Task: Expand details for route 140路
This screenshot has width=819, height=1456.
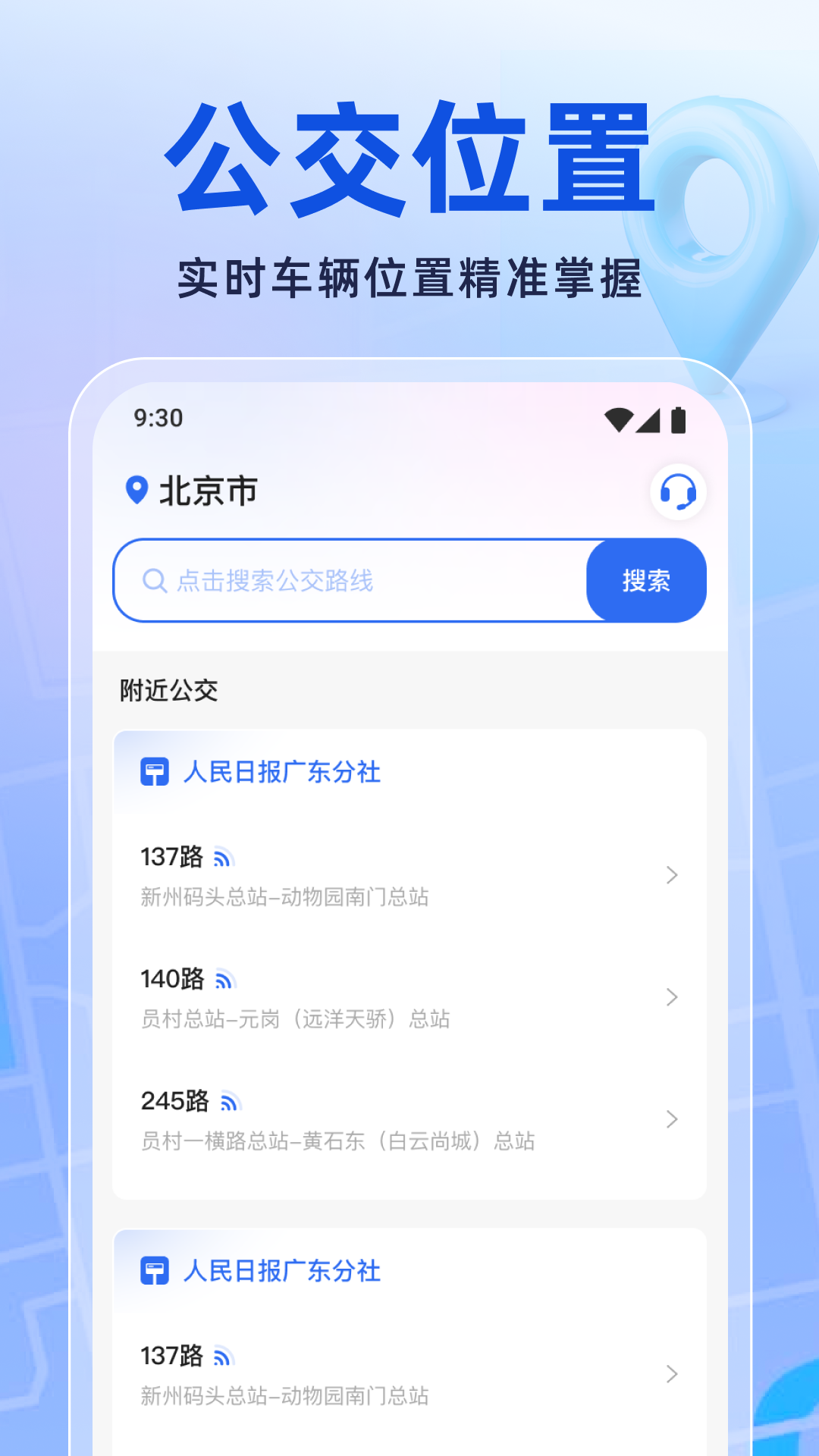Action: (672, 998)
